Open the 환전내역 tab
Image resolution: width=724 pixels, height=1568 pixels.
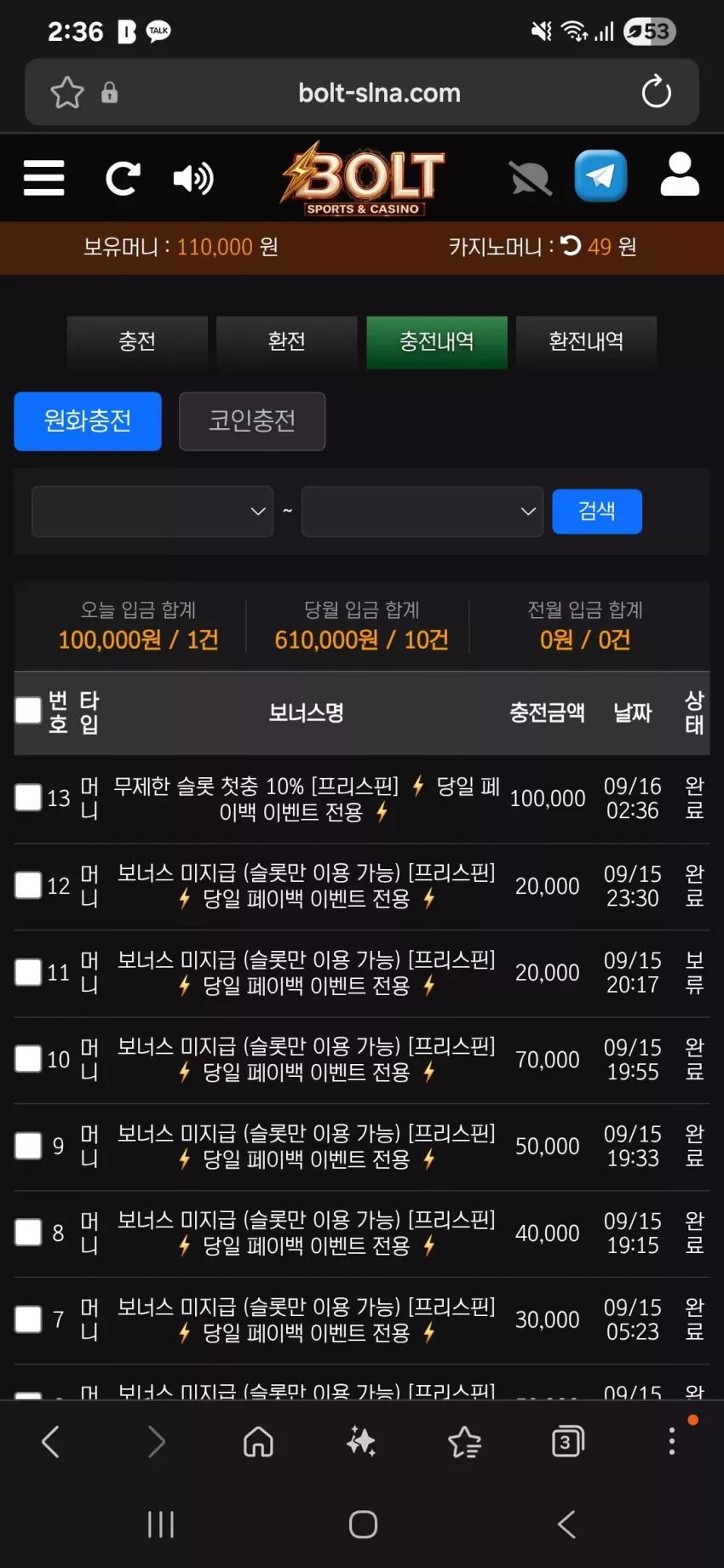(586, 342)
